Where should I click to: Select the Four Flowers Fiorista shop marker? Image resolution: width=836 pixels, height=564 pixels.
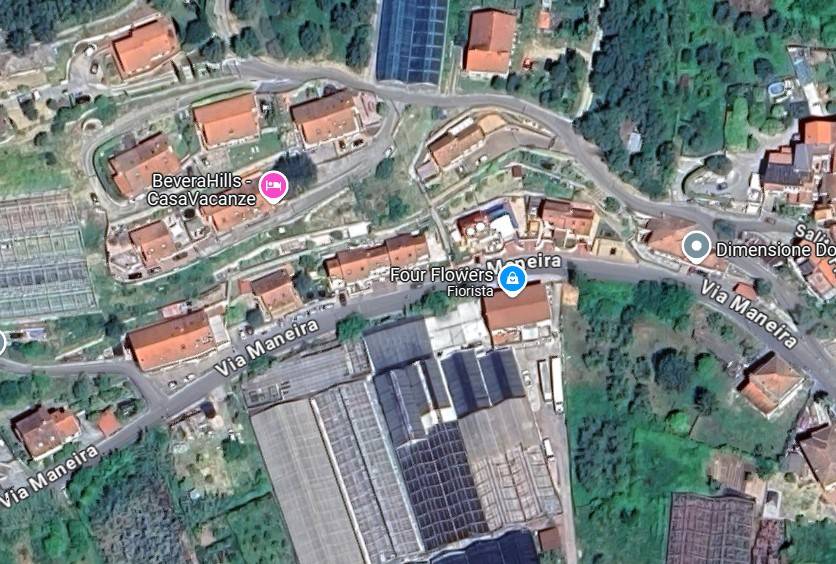(x=512, y=280)
